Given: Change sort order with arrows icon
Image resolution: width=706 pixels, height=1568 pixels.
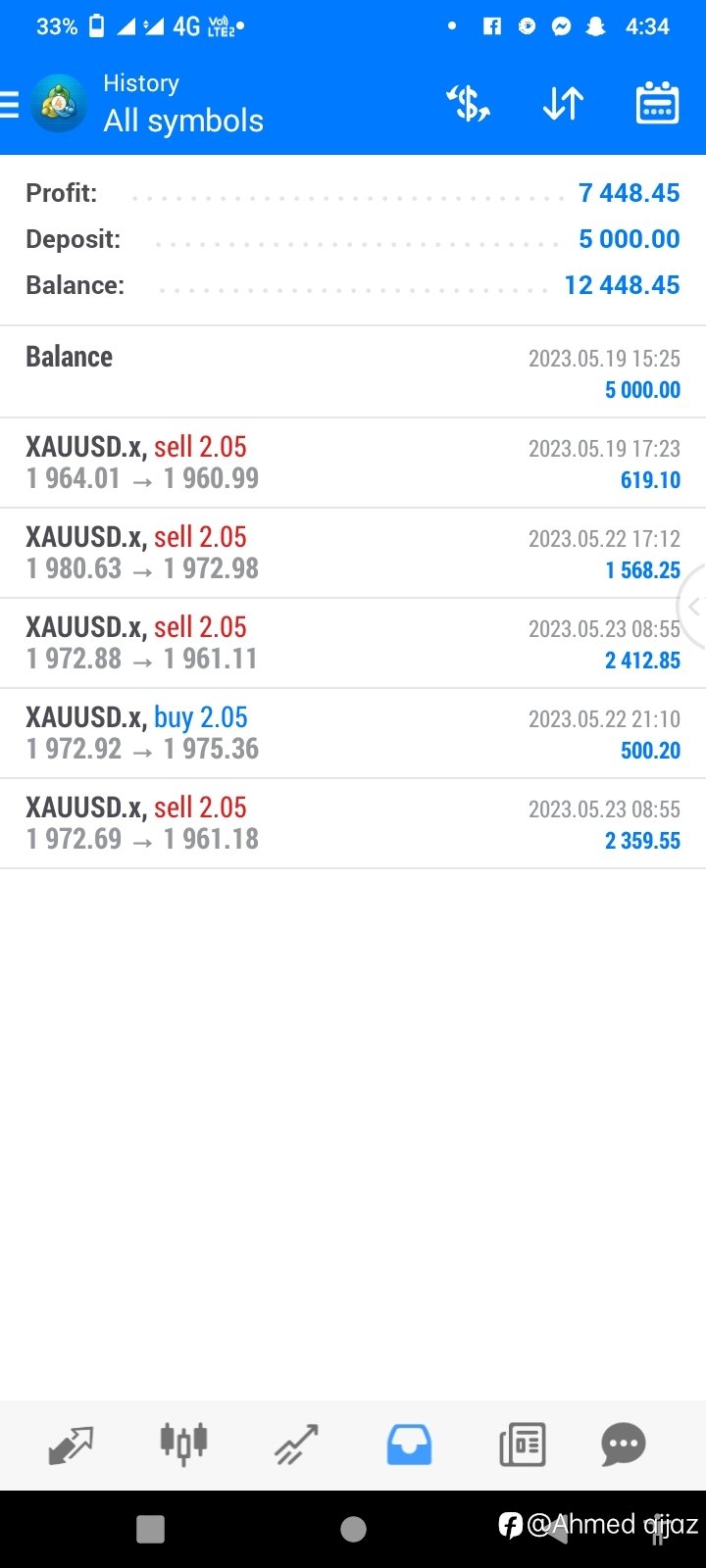Looking at the screenshot, I should (x=563, y=104).
